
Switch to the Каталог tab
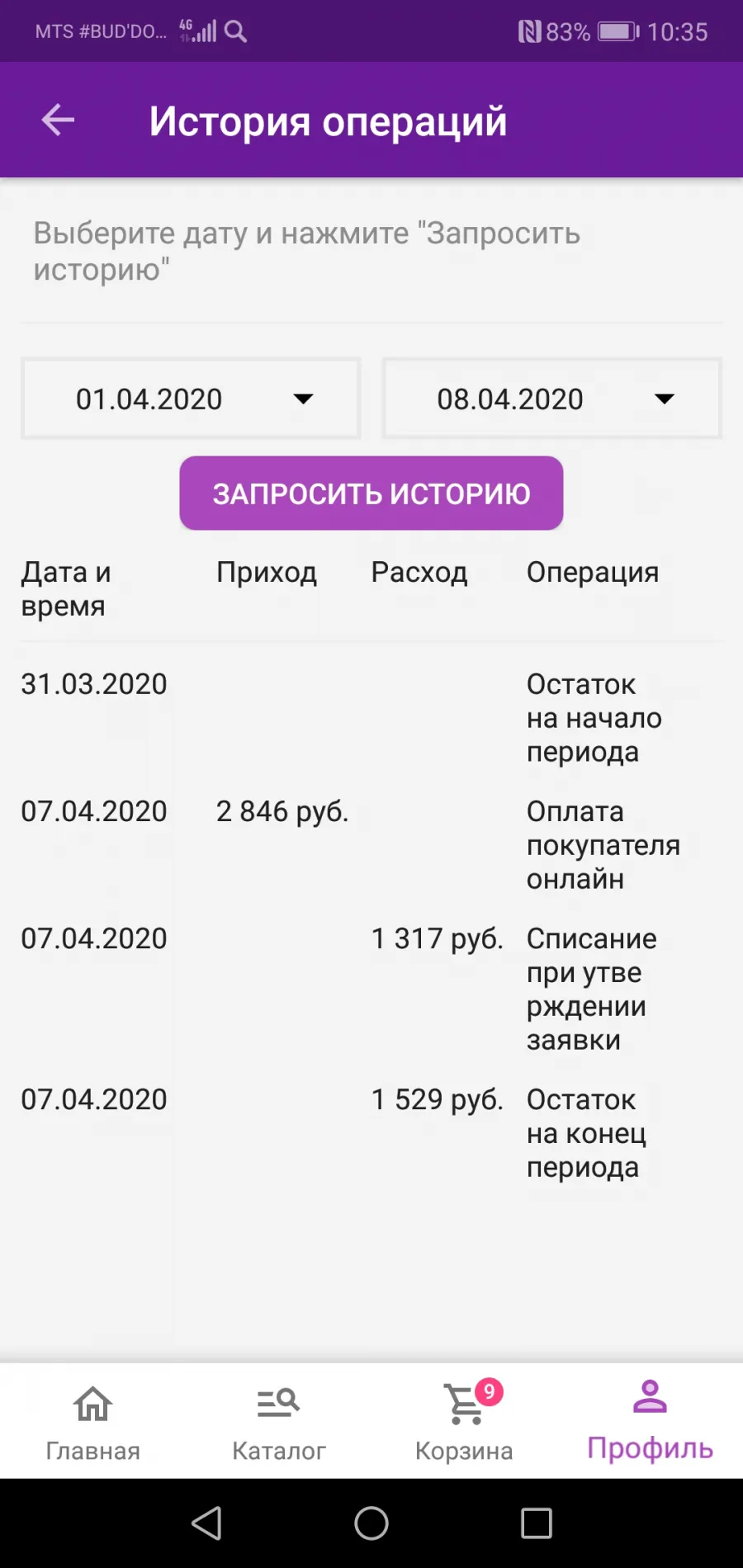tap(278, 1423)
